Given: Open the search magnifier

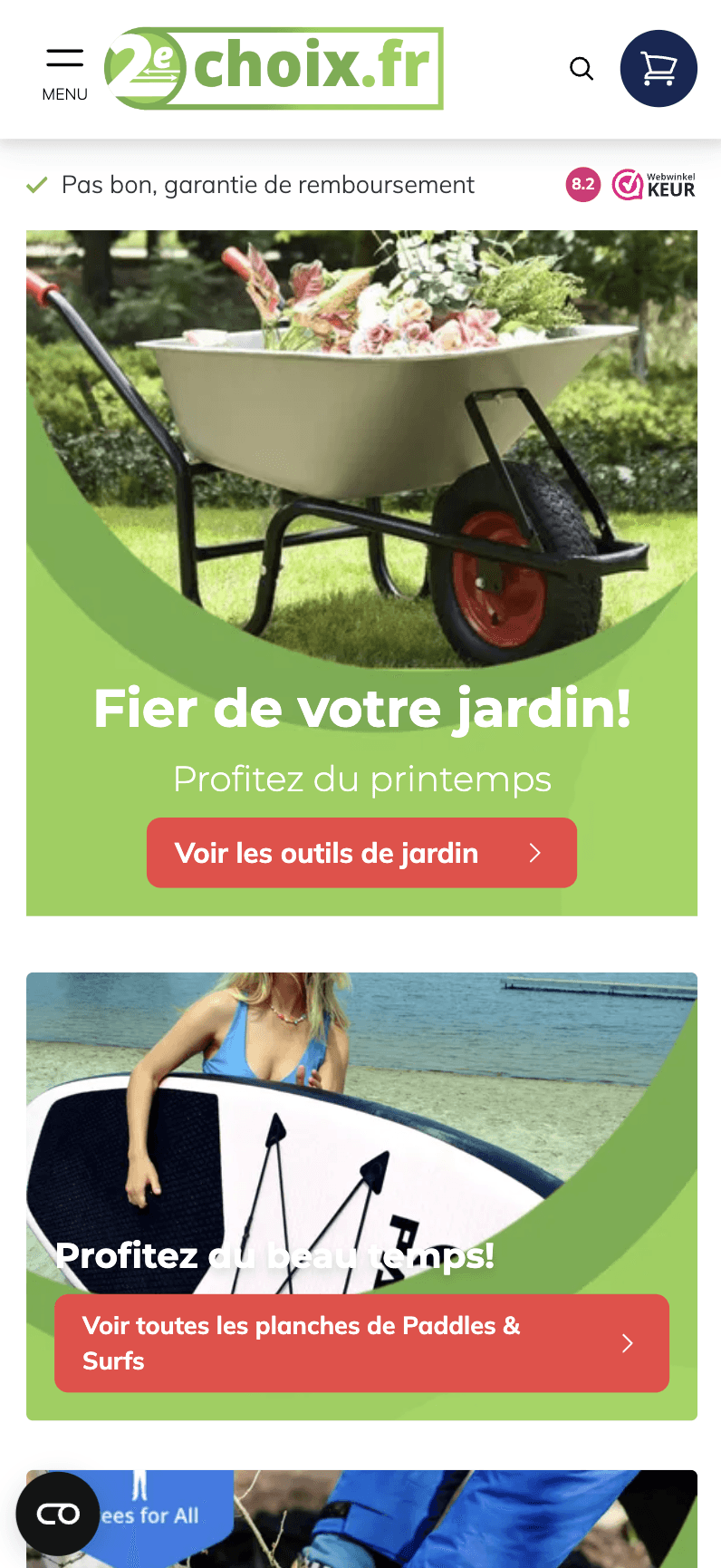Looking at the screenshot, I should coord(582,69).
